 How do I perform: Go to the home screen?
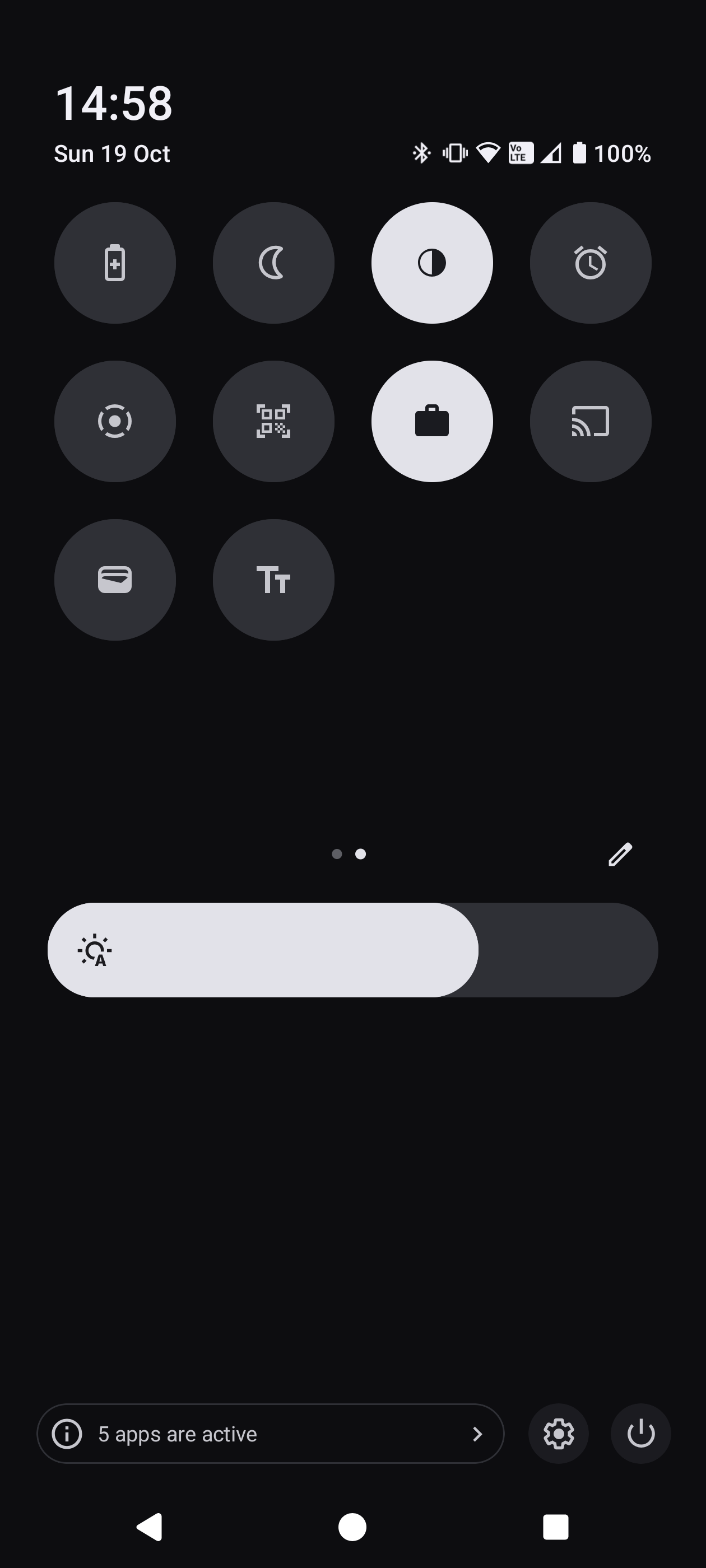(352, 1527)
